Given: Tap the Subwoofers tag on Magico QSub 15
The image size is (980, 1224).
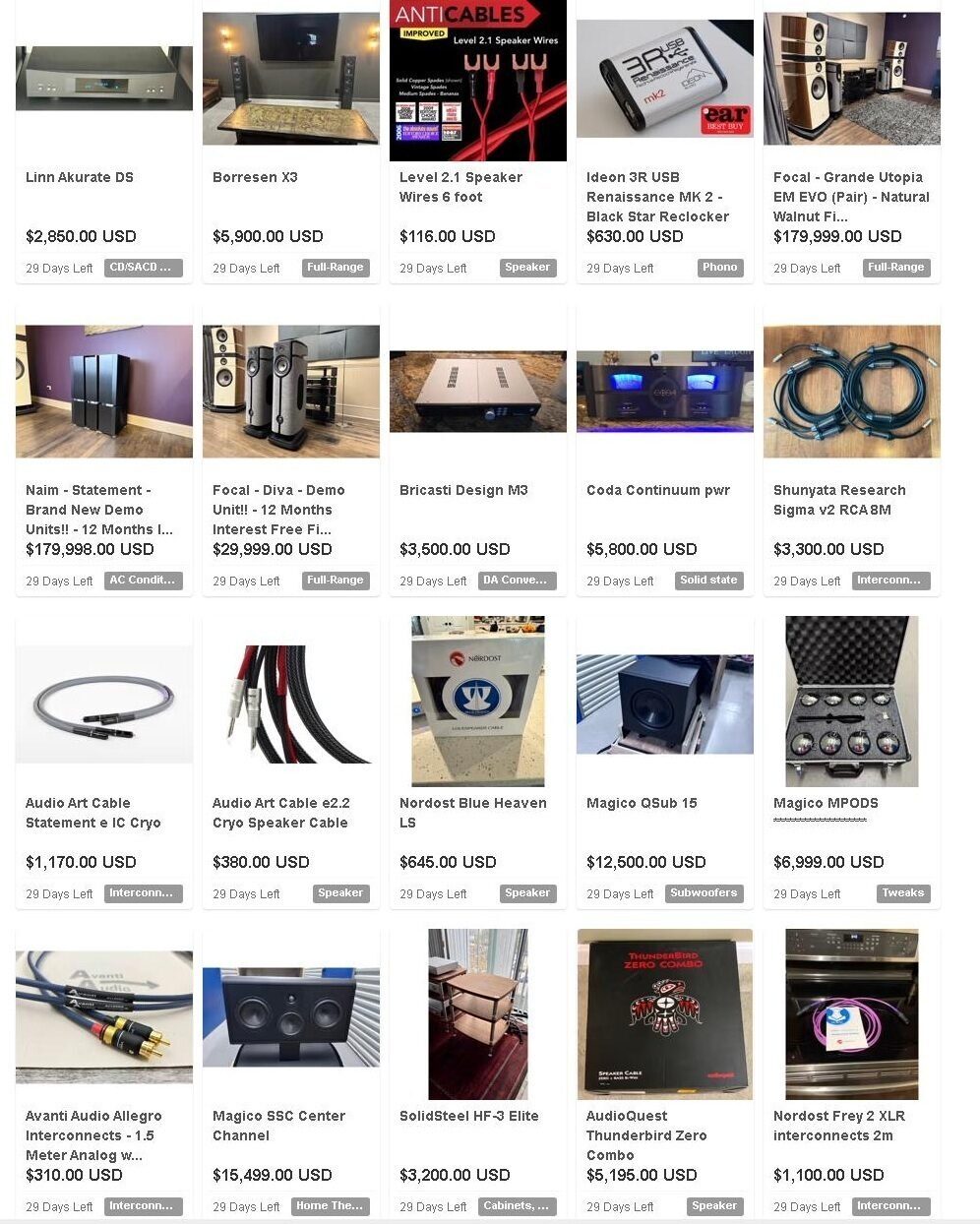Looking at the screenshot, I should pos(704,893).
